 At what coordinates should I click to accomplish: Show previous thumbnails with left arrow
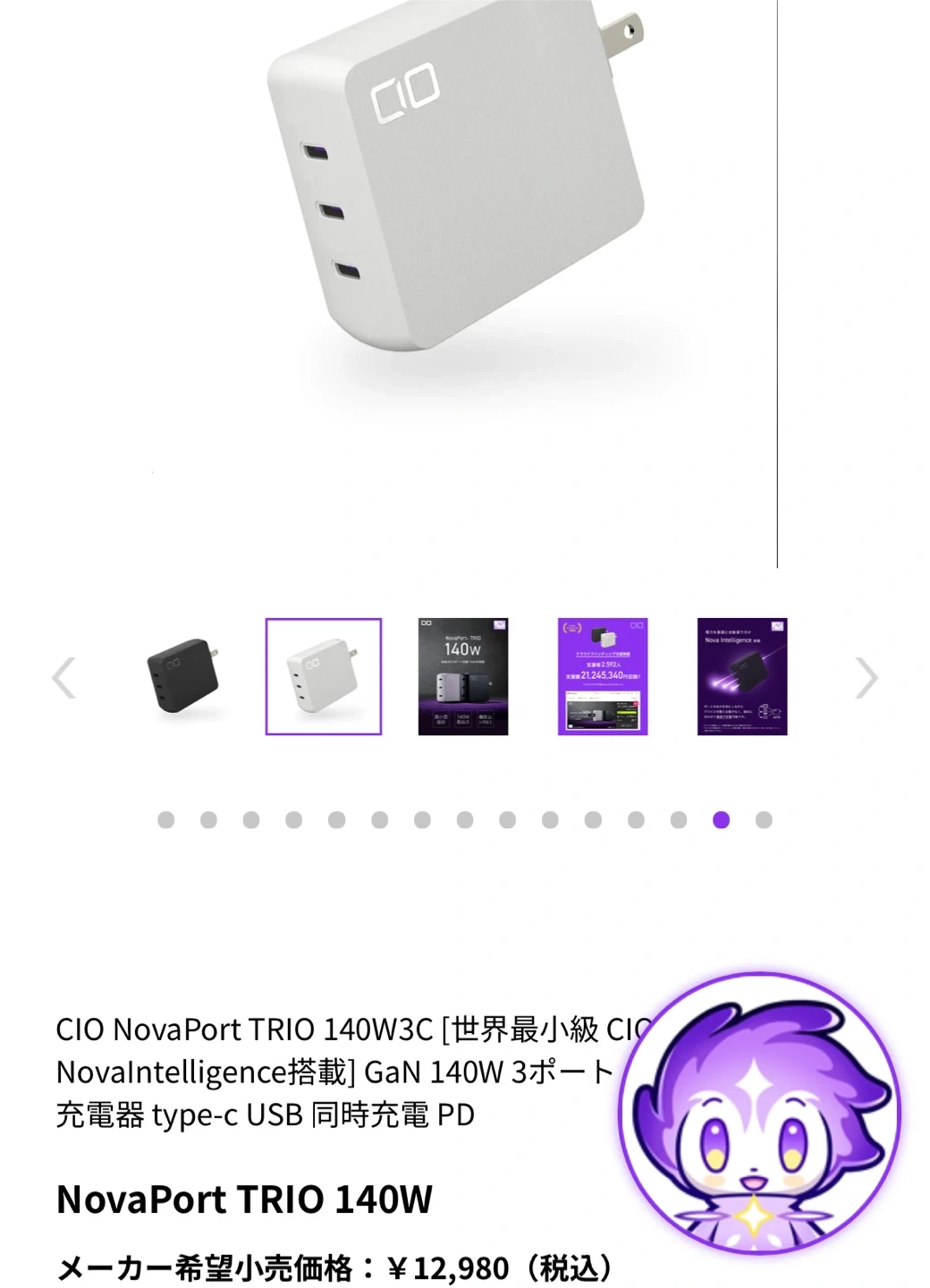click(x=63, y=677)
